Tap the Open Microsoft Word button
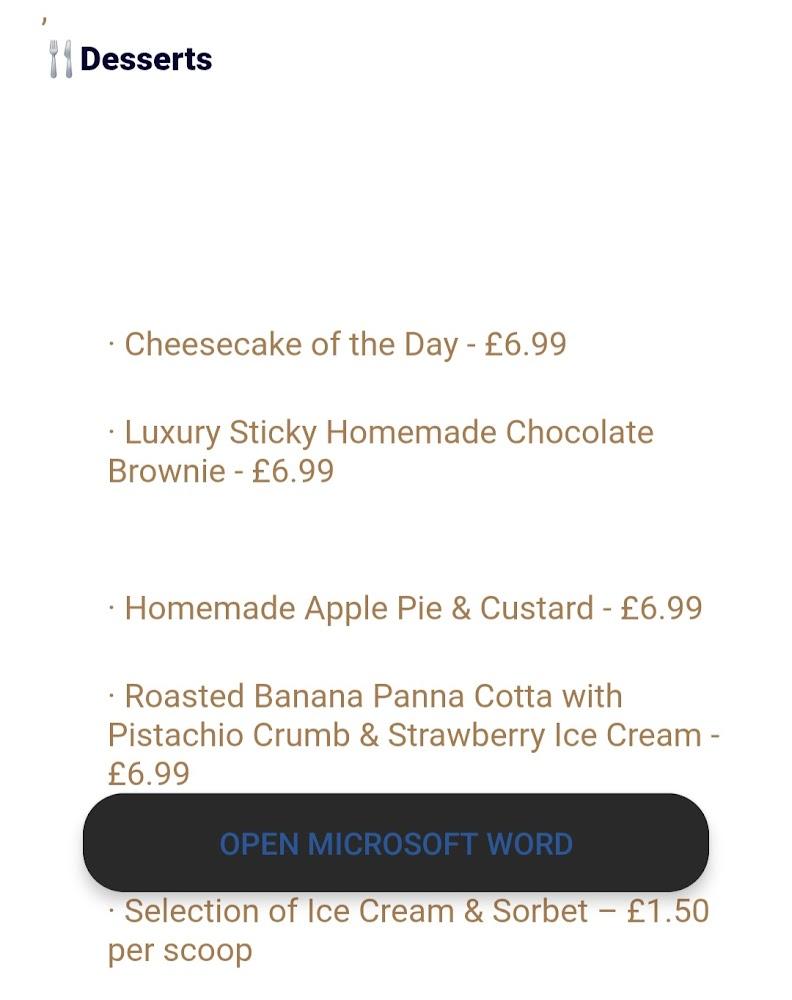The width and height of the screenshot is (792, 1000). (396, 843)
